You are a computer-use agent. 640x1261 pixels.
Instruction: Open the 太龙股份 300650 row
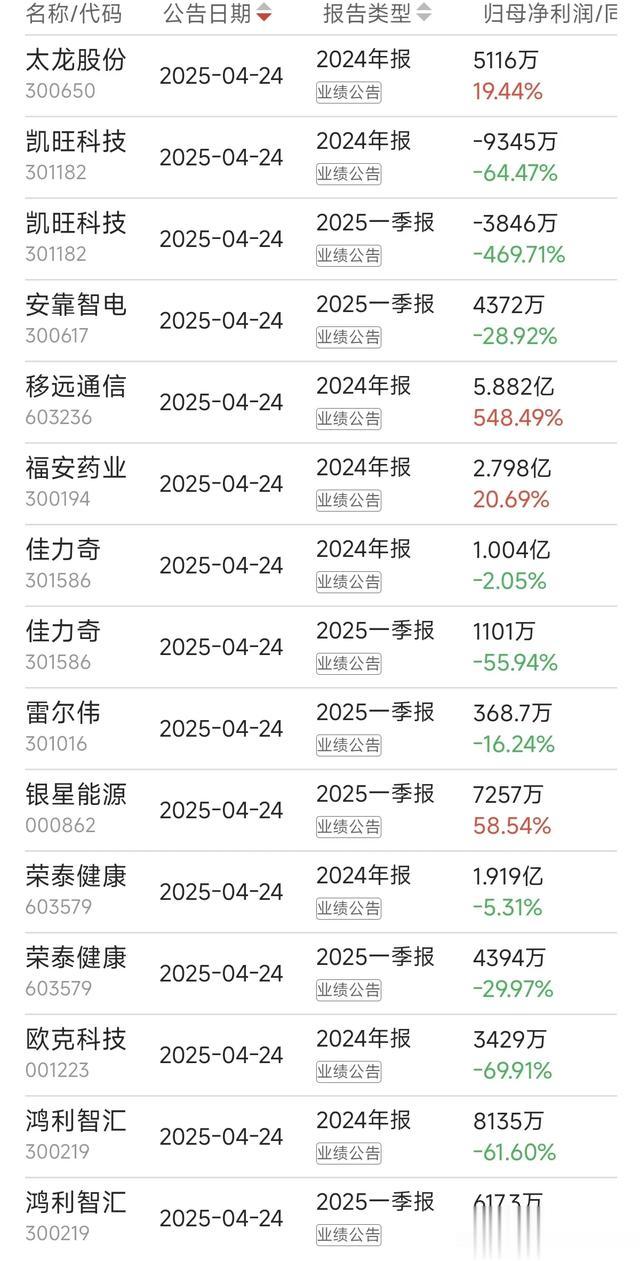click(x=320, y=76)
